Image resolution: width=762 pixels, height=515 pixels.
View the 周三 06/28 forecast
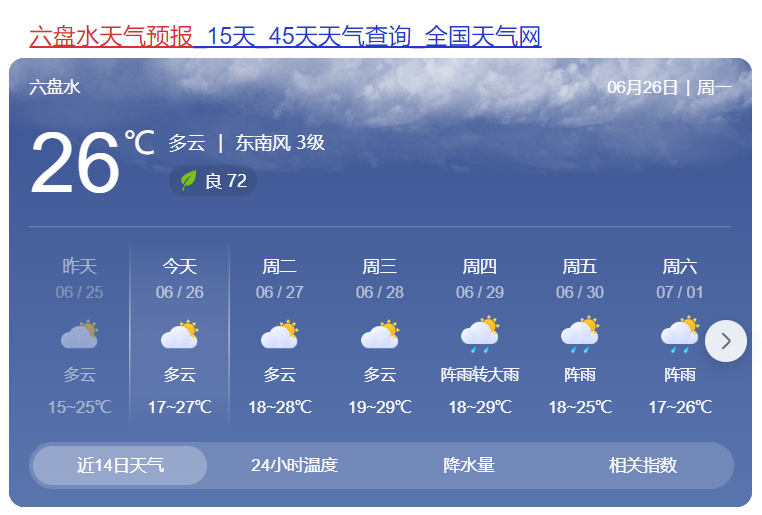tap(380, 335)
